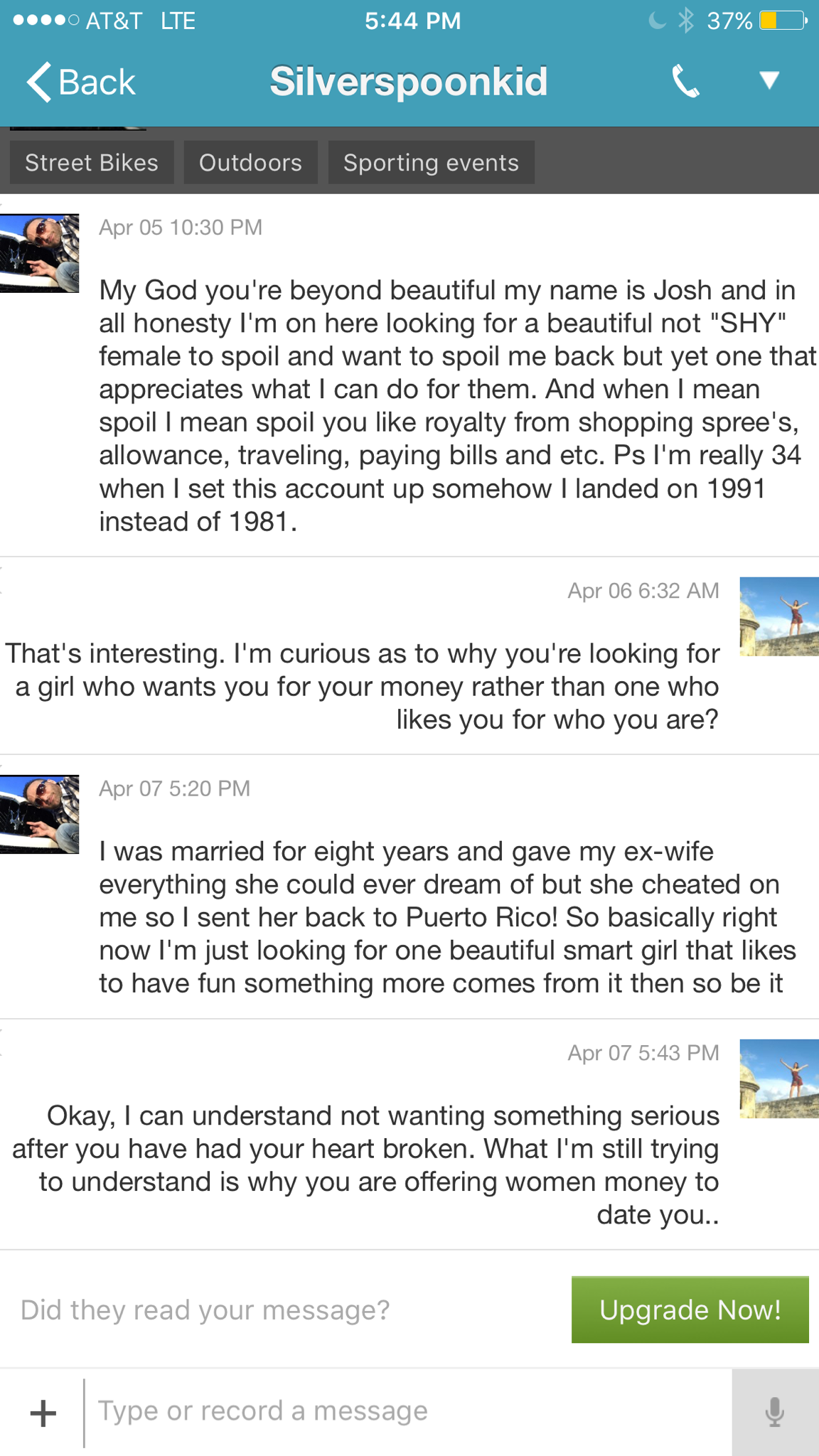Select the Sporting events interest chip
This screenshot has height=1456, width=819.
(431, 163)
